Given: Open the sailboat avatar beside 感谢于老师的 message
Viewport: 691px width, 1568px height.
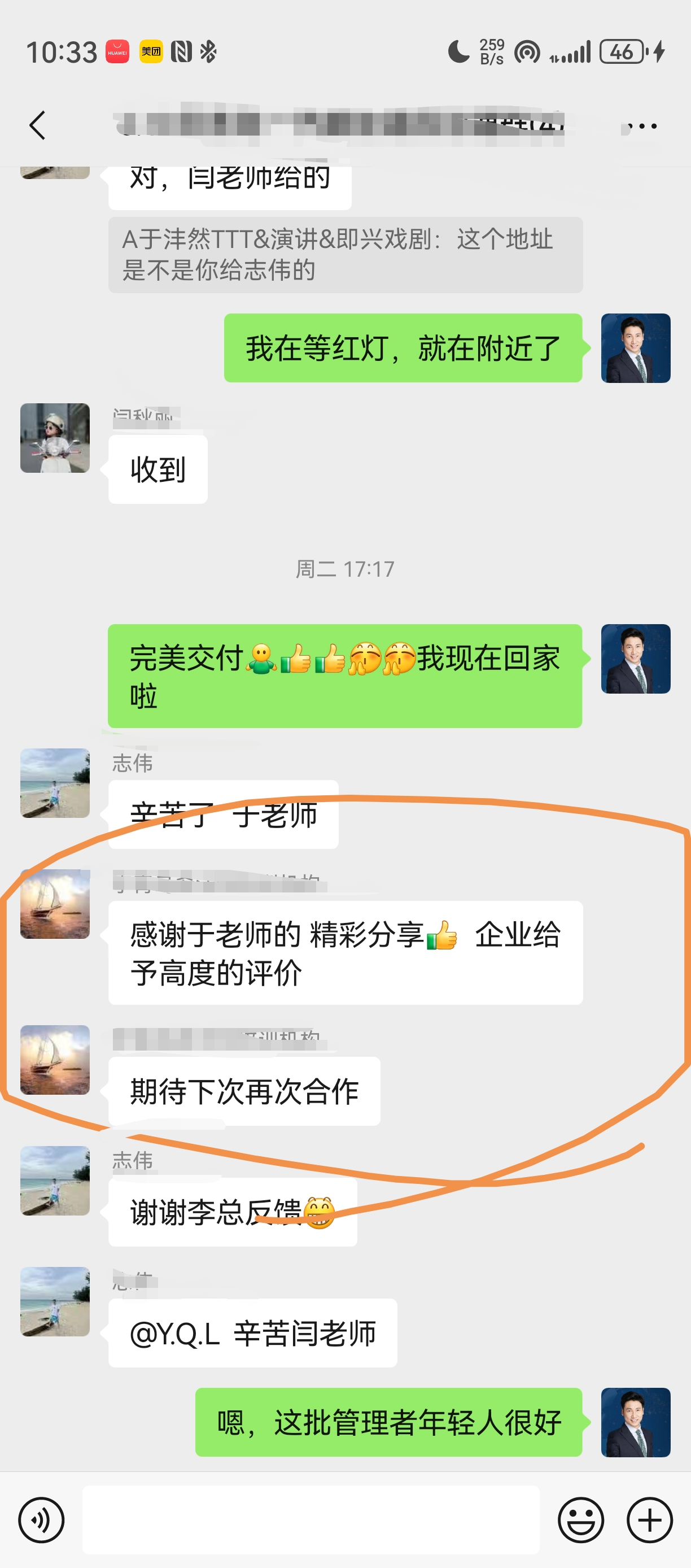Looking at the screenshot, I should click(x=55, y=903).
